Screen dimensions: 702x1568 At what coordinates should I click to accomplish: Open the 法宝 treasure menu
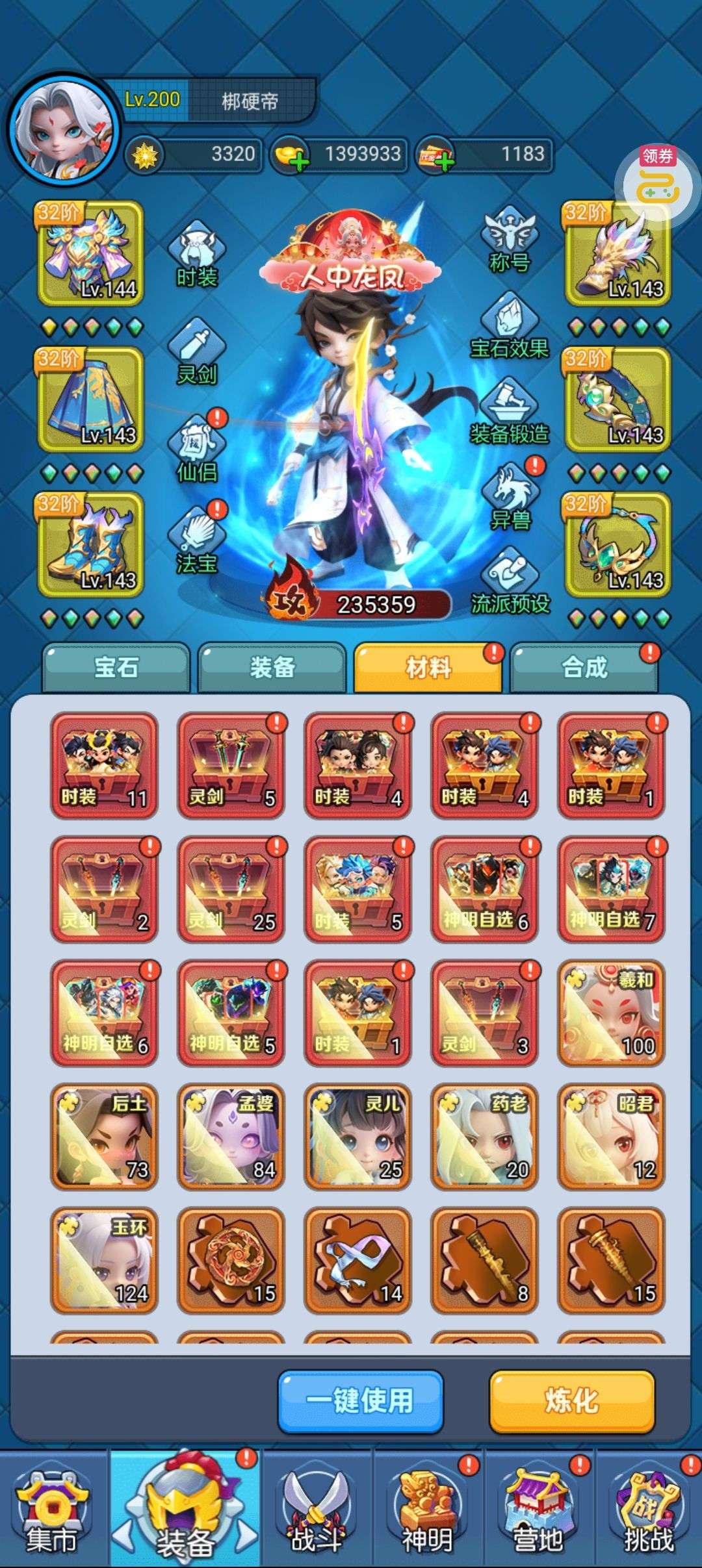coord(197,542)
